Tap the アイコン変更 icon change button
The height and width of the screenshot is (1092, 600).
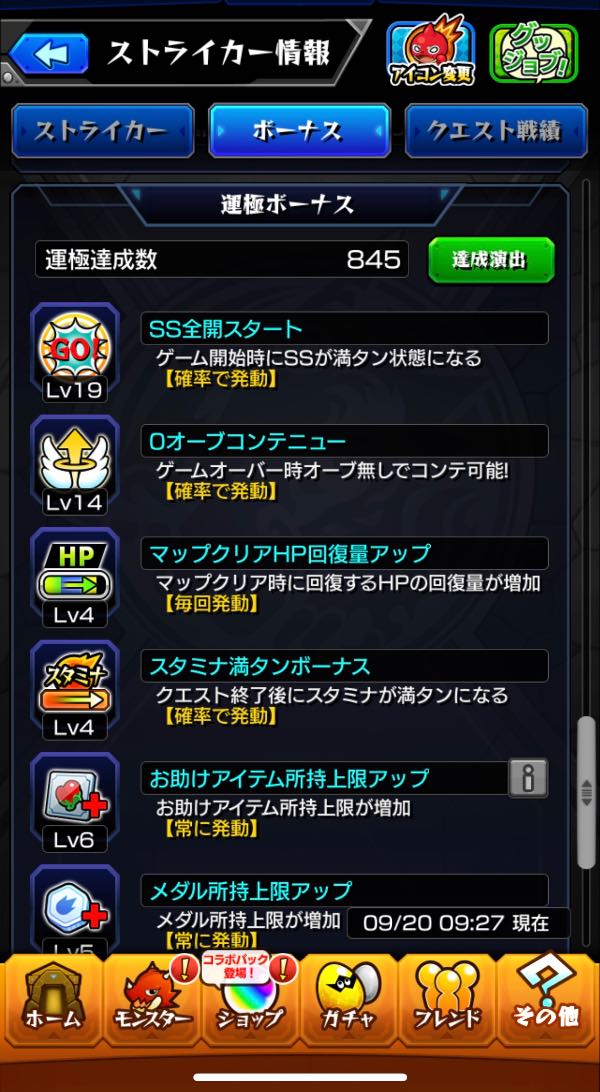(x=430, y=53)
